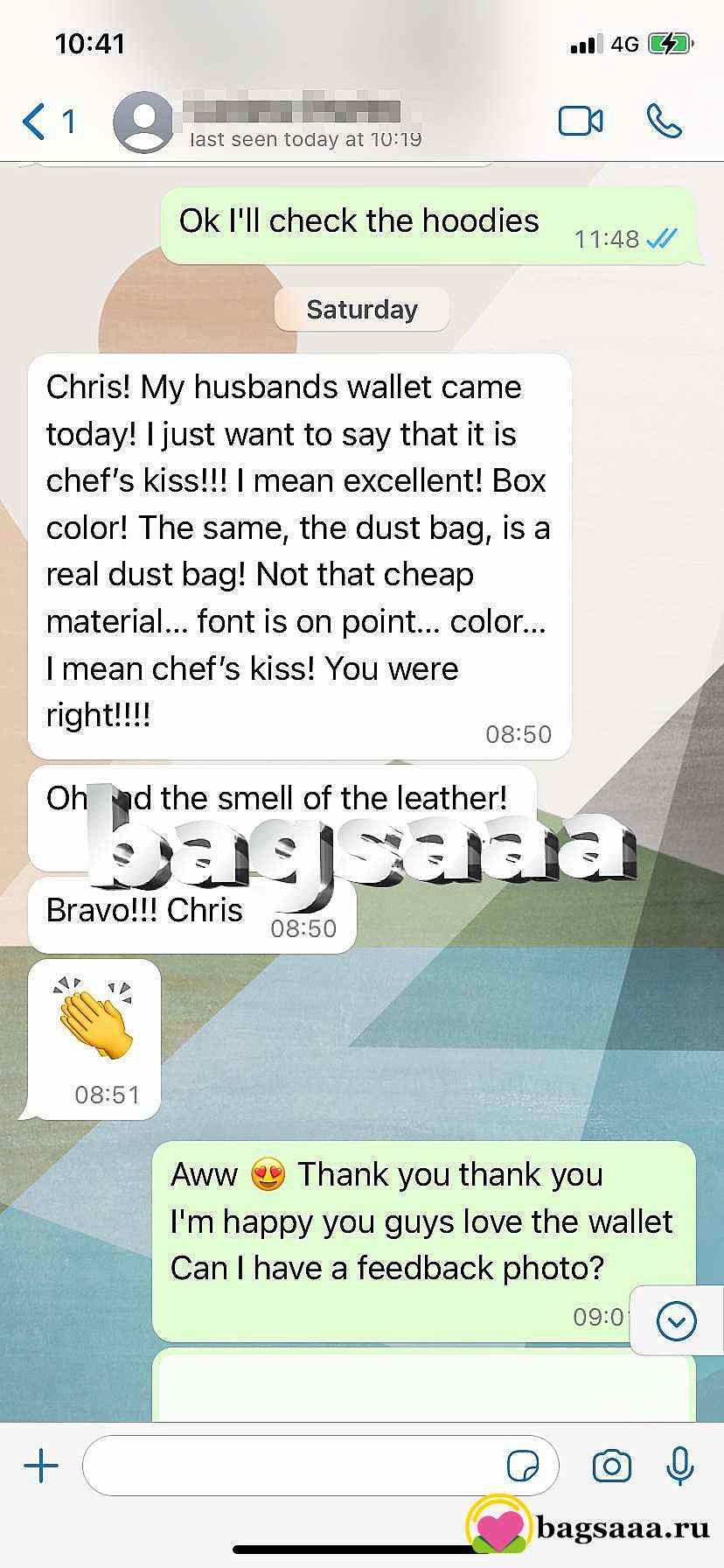Open the attachment plus menu

[x=41, y=1465]
